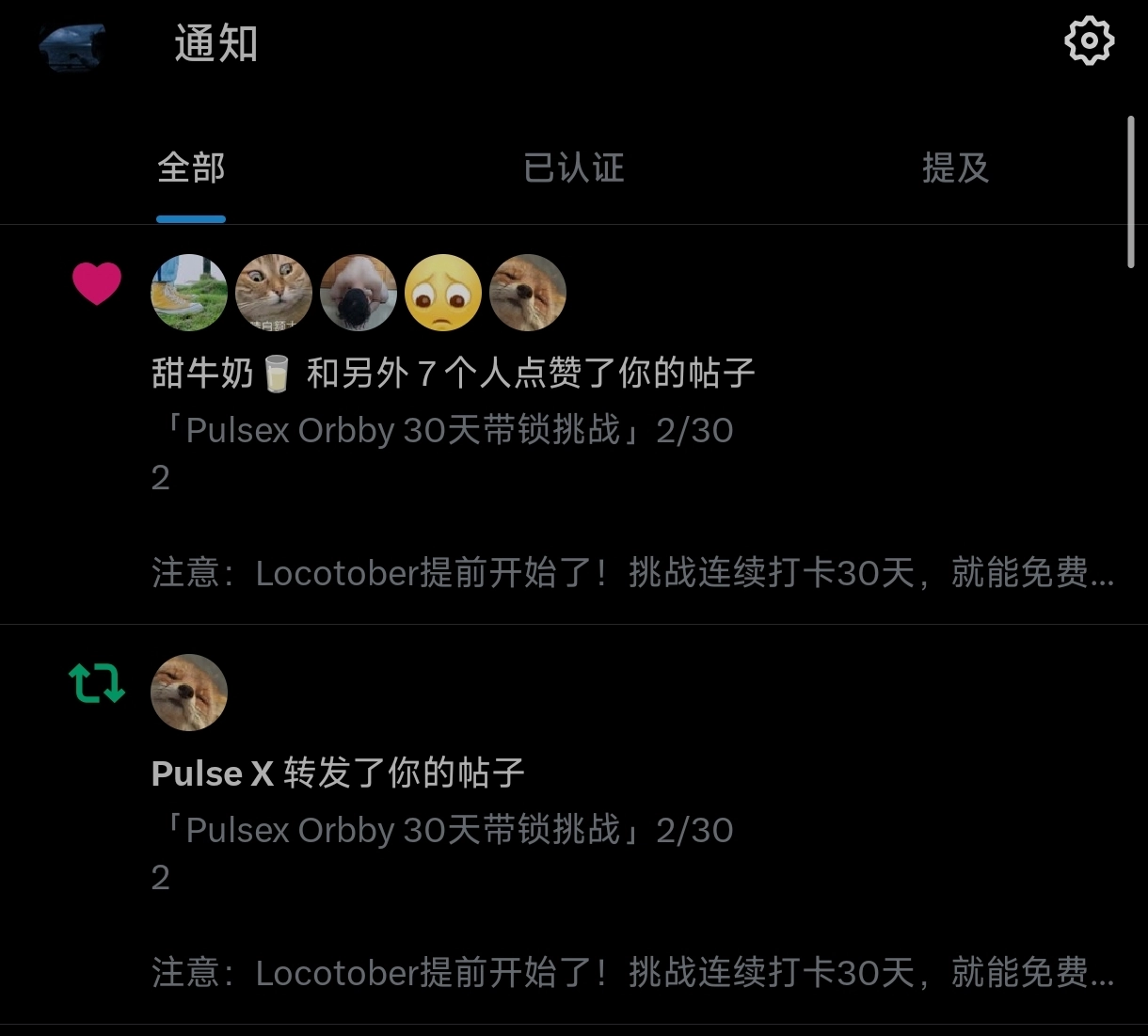Open the 甜牛奶 likes notification

coord(452,375)
